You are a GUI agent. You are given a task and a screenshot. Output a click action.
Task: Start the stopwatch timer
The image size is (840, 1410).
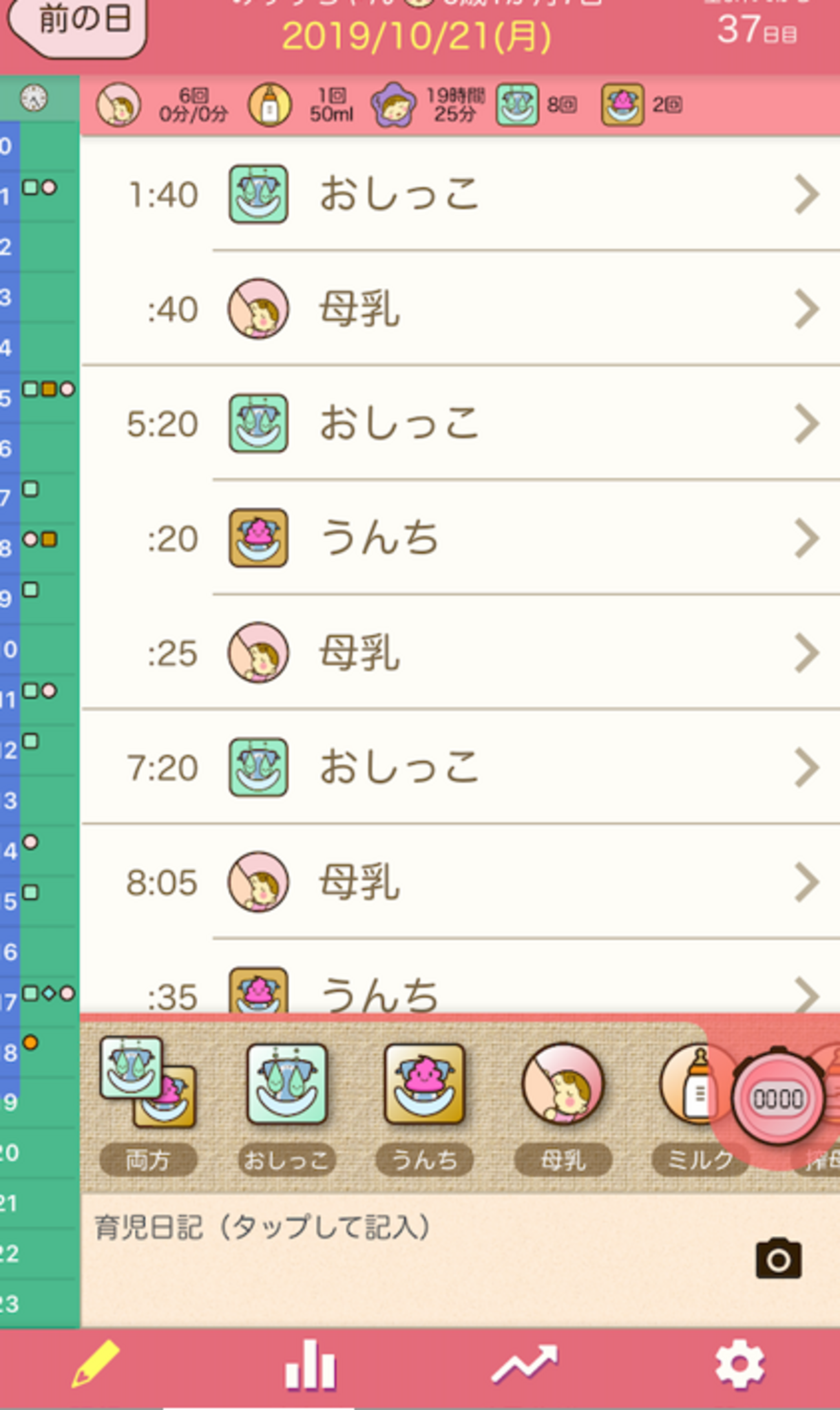point(777,1098)
